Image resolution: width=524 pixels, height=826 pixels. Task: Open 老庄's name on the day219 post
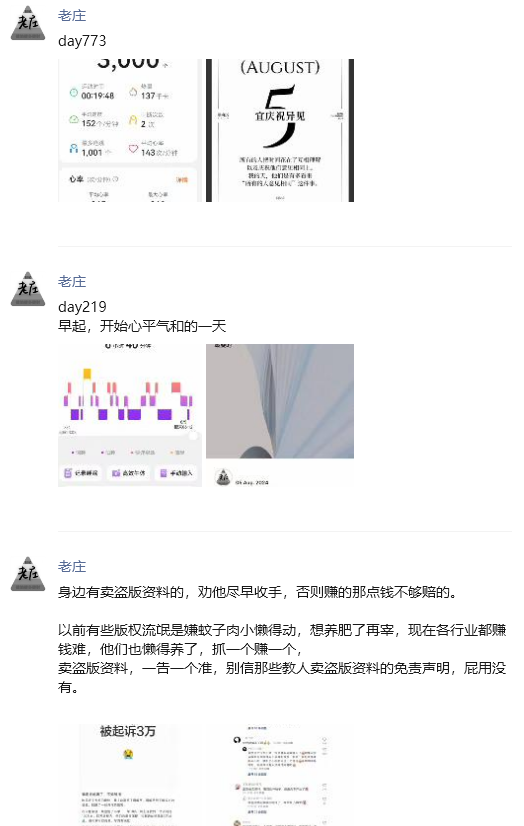pyautogui.click(x=72, y=282)
